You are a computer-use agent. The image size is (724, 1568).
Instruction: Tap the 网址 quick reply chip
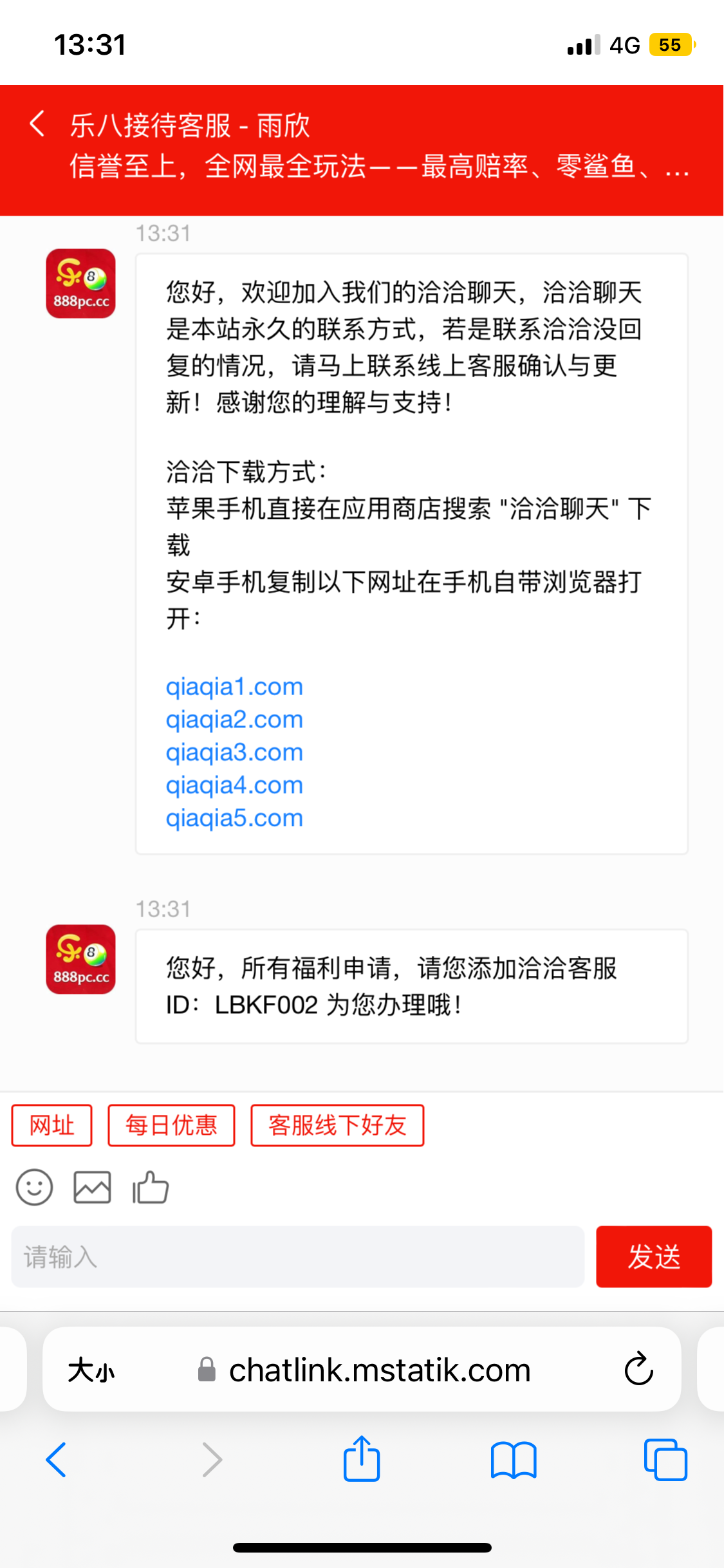pyautogui.click(x=52, y=1126)
